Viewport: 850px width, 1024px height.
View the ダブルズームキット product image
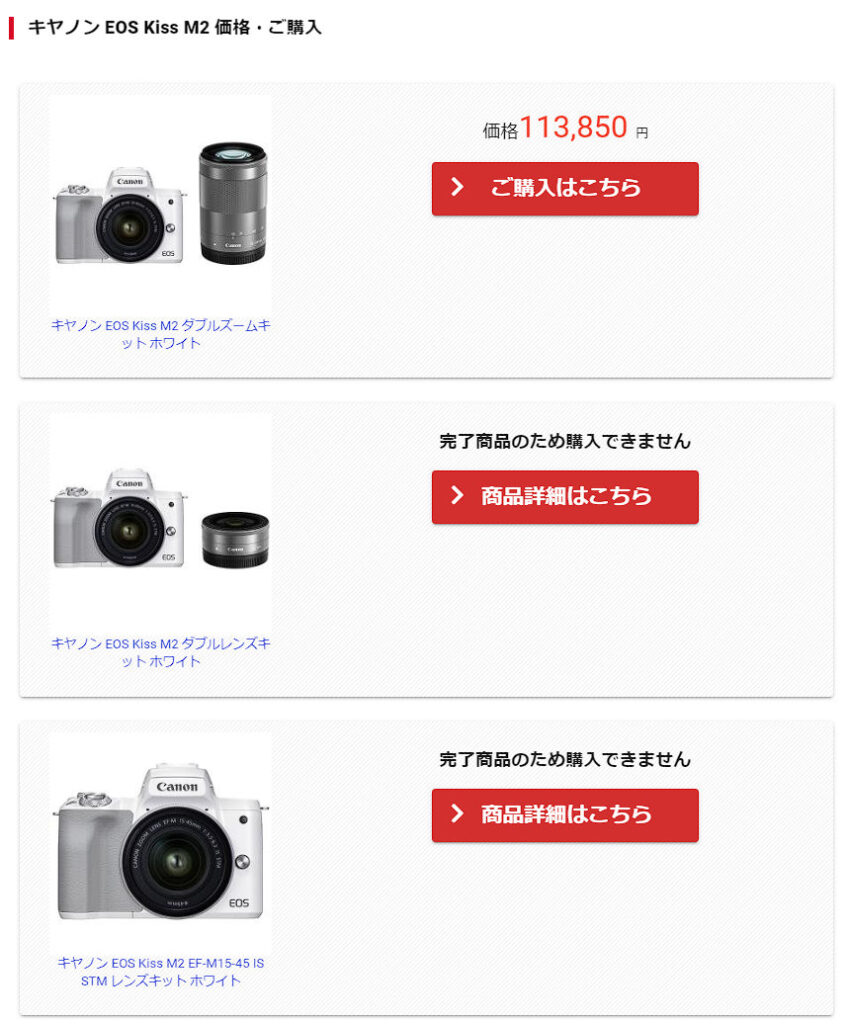(161, 205)
